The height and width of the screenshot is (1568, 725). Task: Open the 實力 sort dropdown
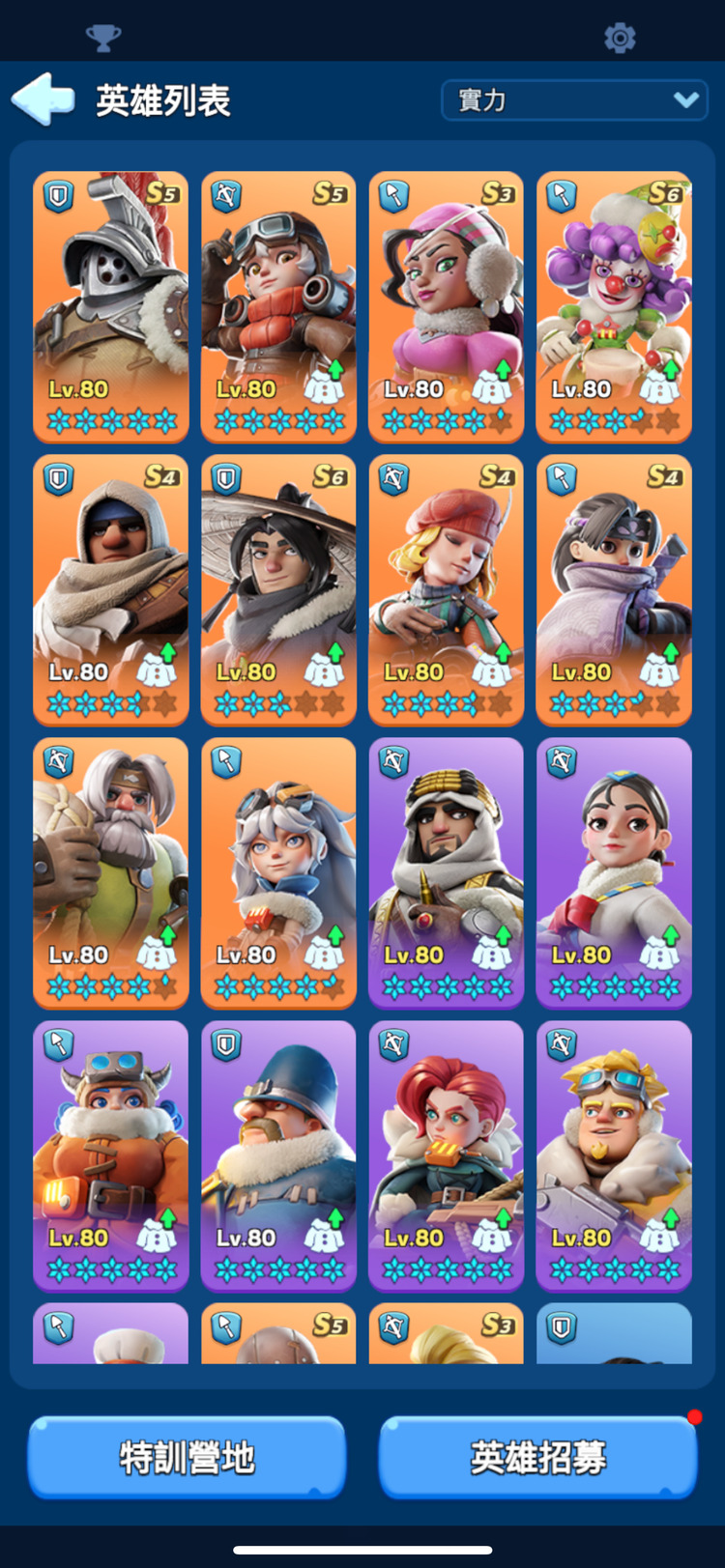tap(575, 100)
